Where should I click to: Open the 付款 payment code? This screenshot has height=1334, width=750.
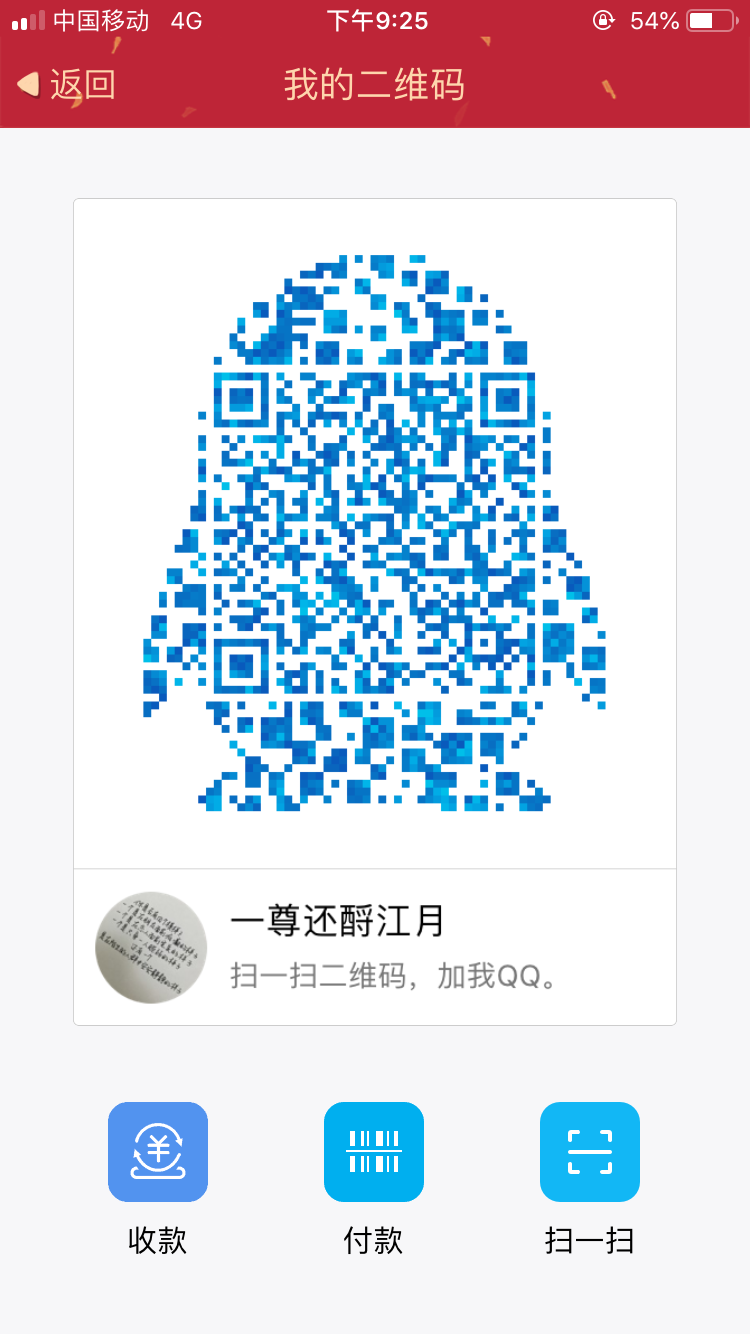(374, 1152)
